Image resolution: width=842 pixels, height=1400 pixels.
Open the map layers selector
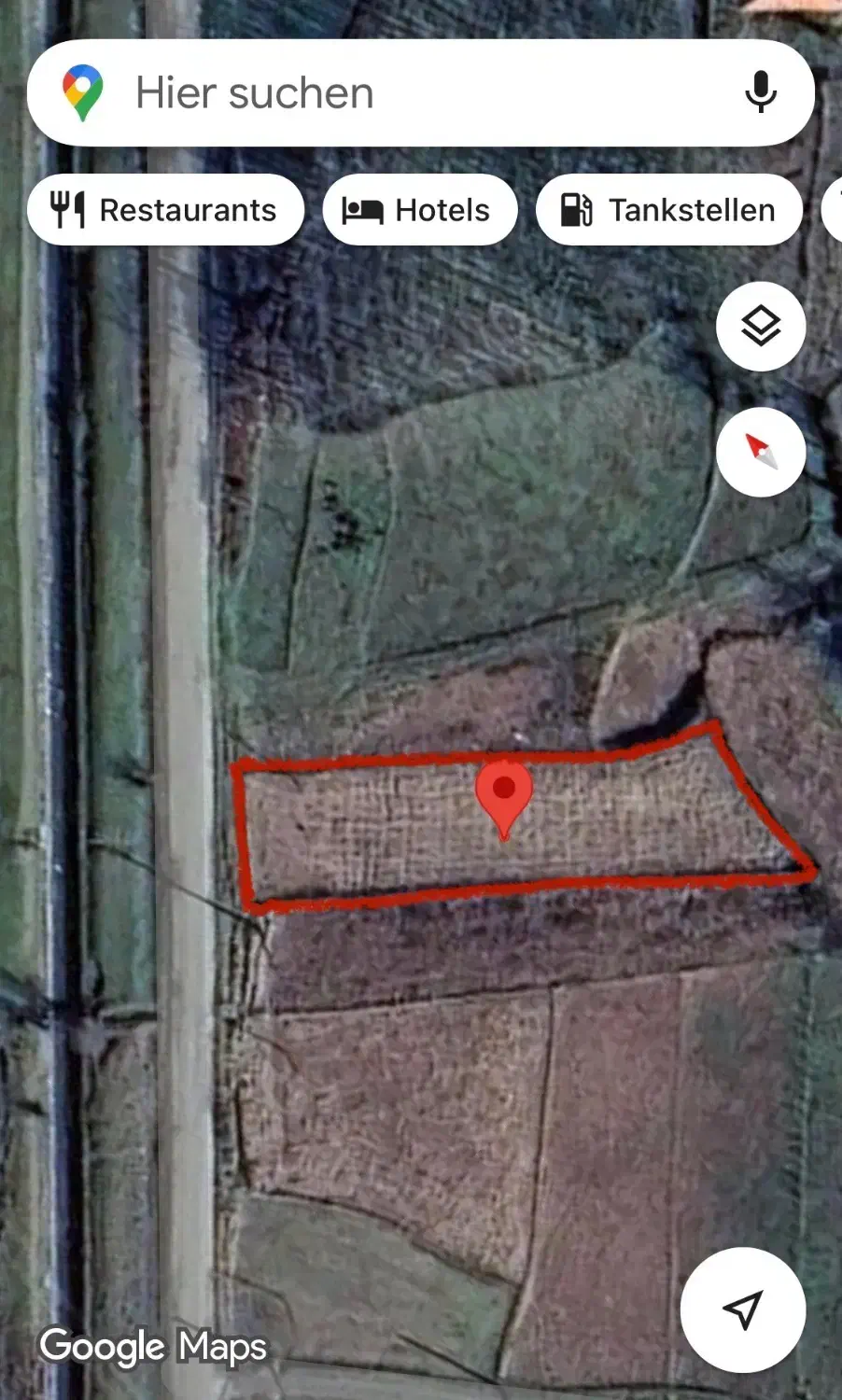[761, 326]
